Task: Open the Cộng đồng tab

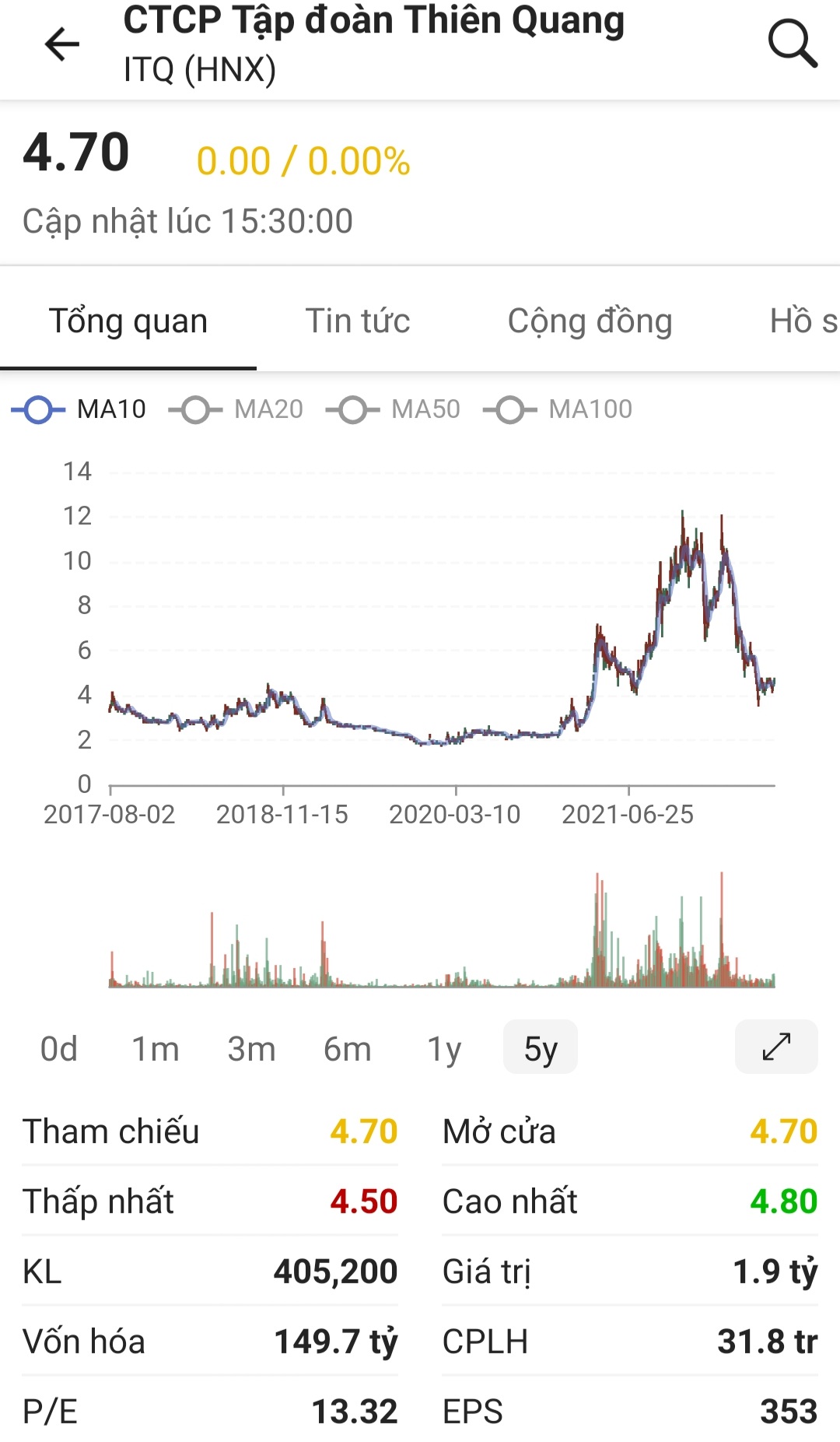Action: (x=590, y=321)
